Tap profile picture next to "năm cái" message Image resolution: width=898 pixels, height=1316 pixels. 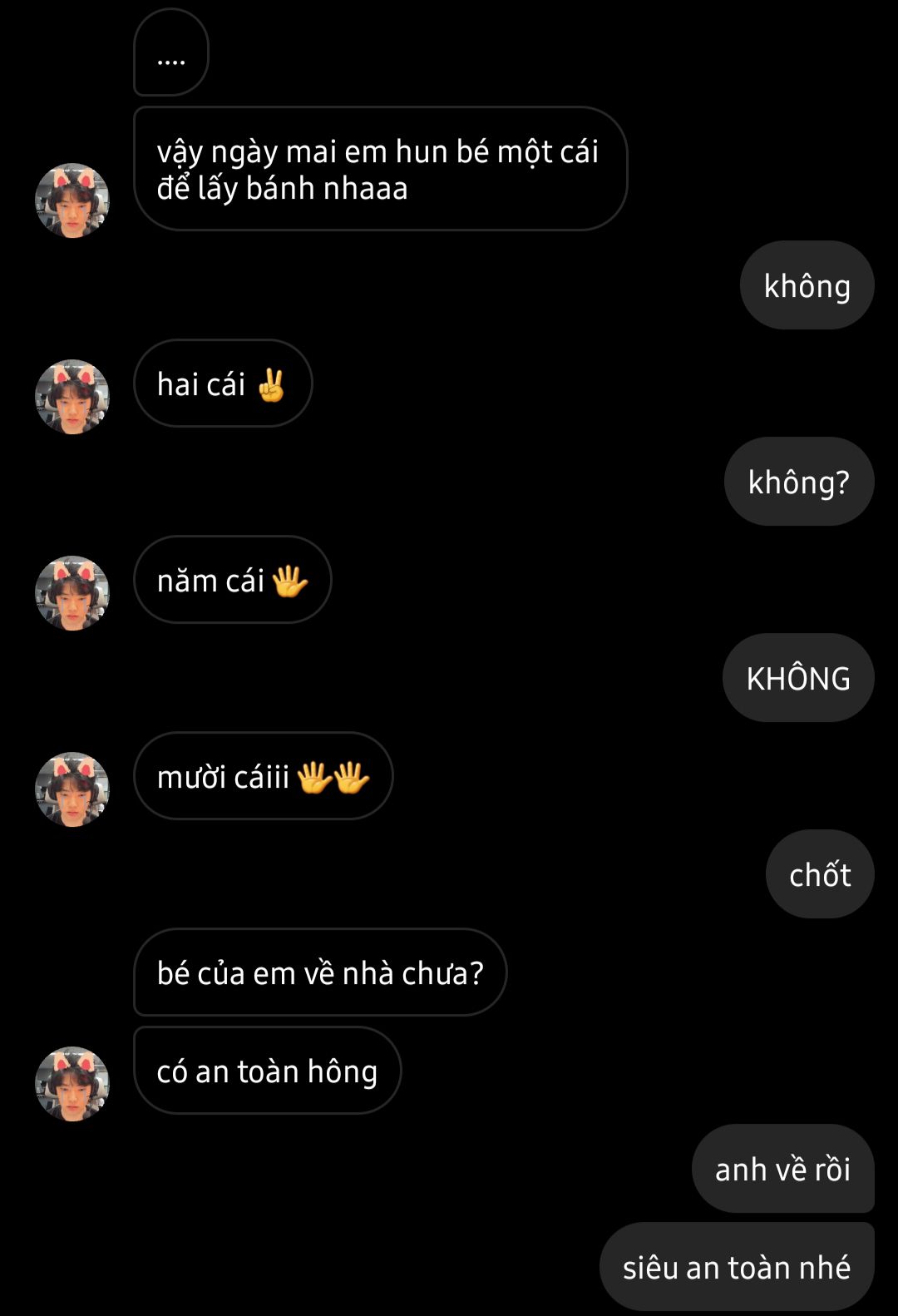point(72,593)
